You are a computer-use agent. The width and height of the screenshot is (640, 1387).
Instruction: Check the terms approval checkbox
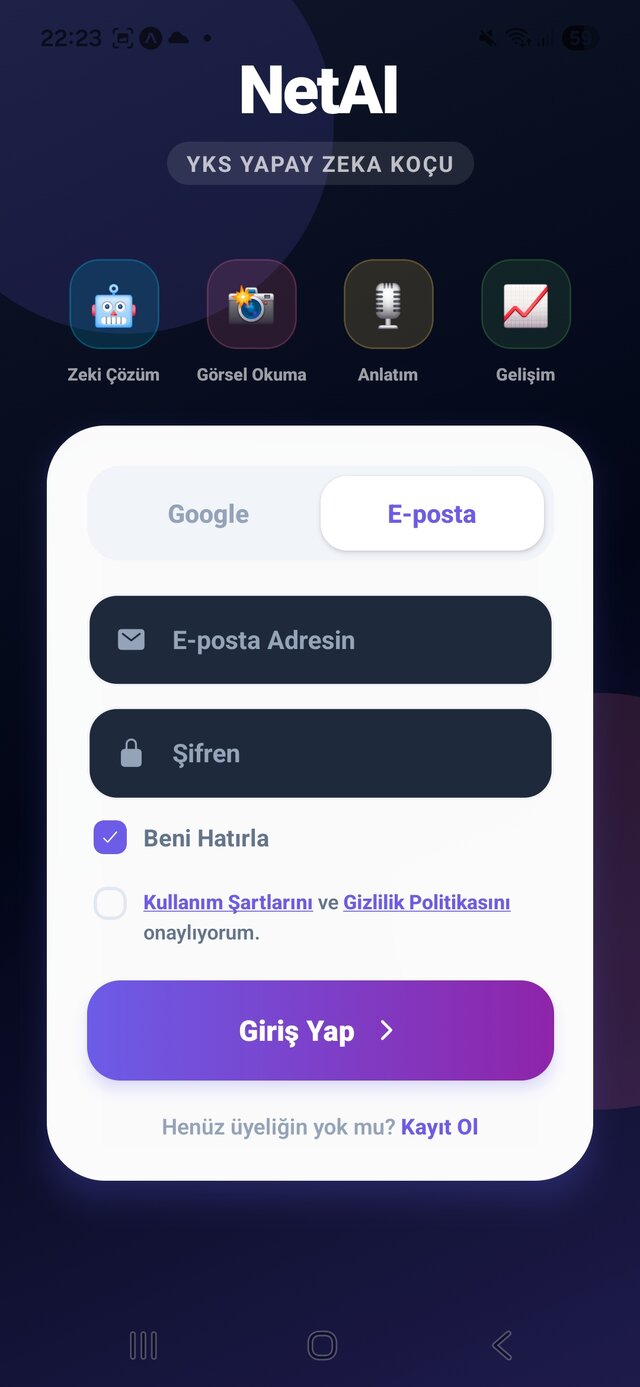110,903
